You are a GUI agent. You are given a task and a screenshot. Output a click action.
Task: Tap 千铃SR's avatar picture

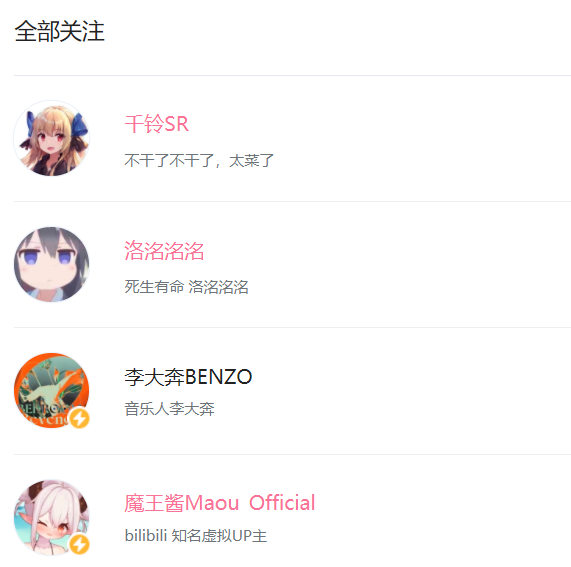point(51,138)
